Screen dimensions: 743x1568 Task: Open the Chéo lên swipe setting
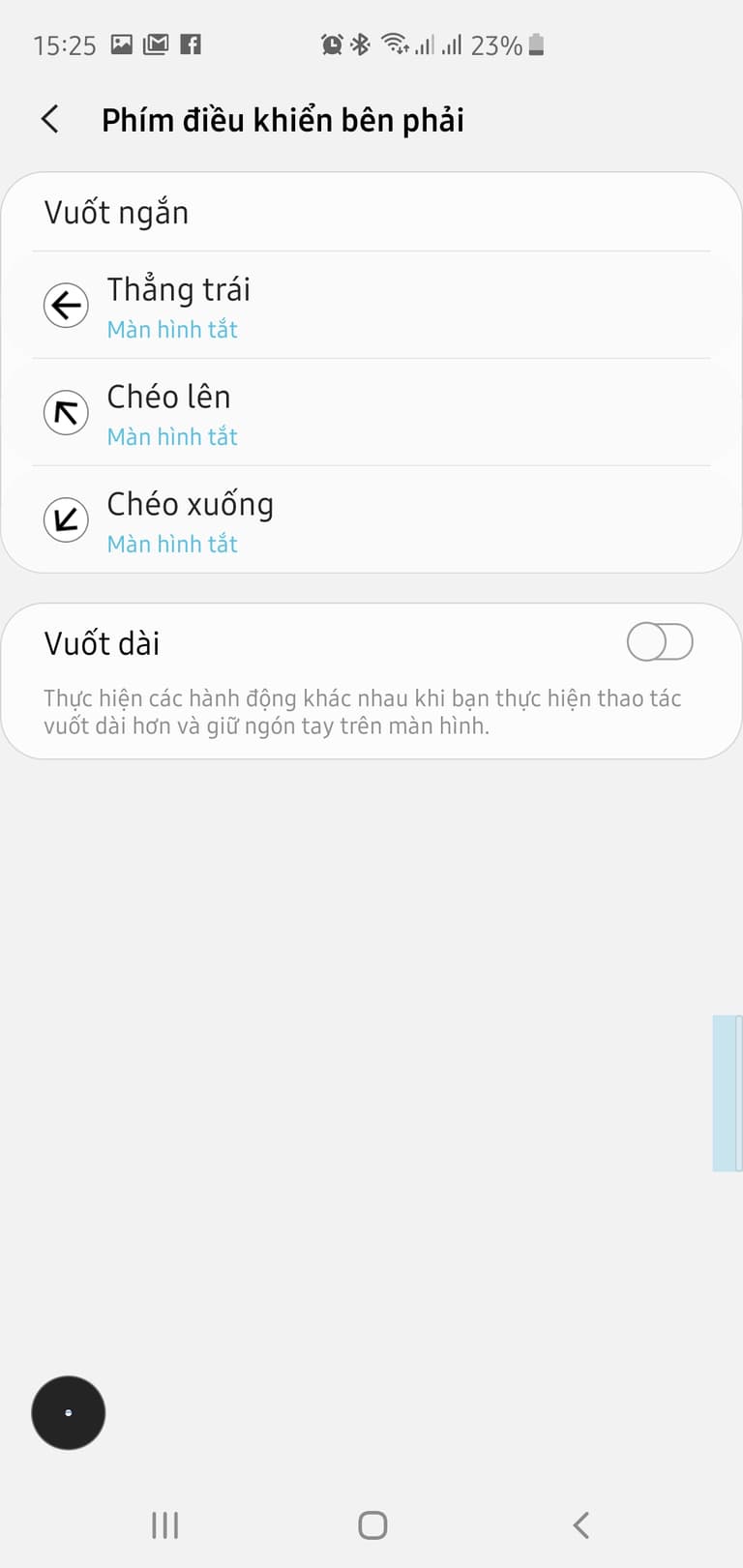[371, 413]
